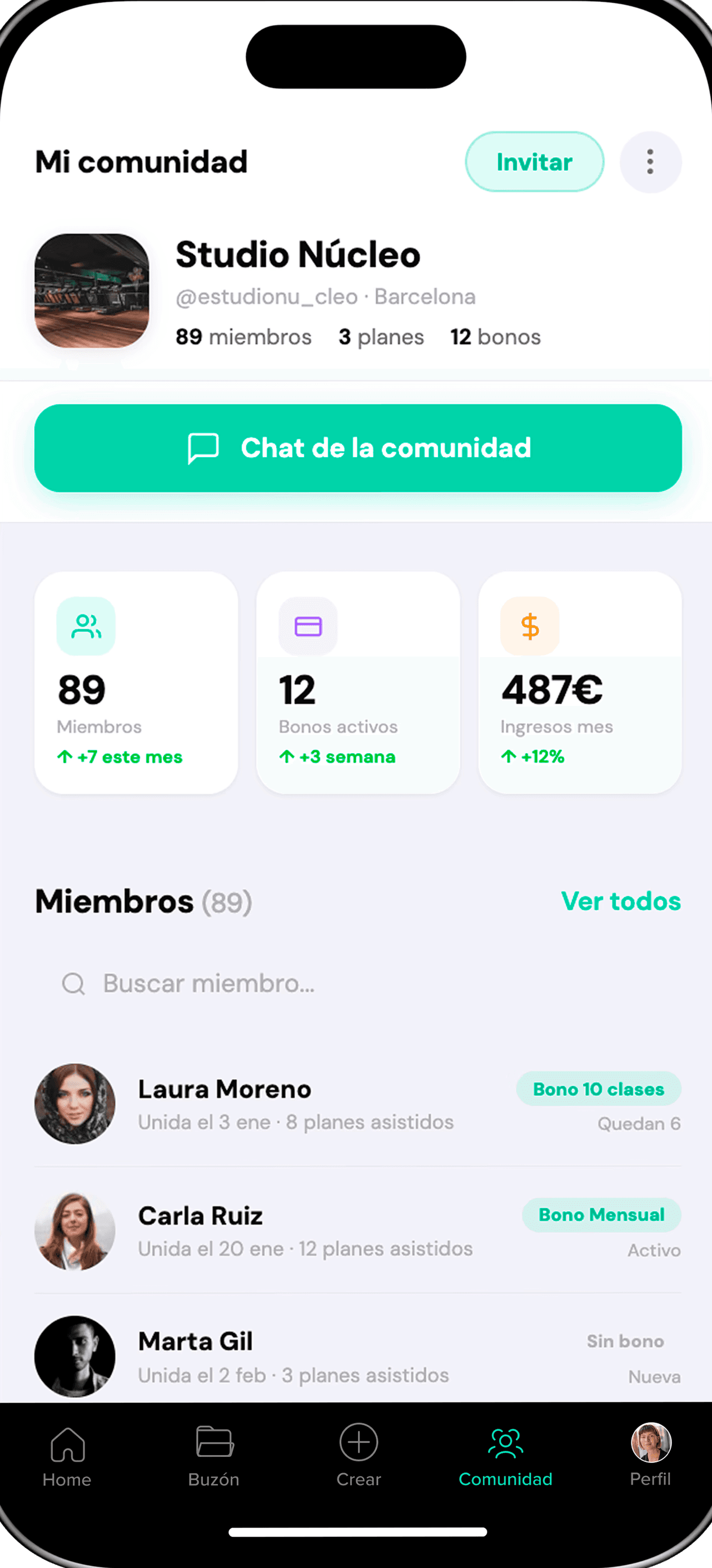View the Ingresos mes card

pyautogui.click(x=579, y=682)
